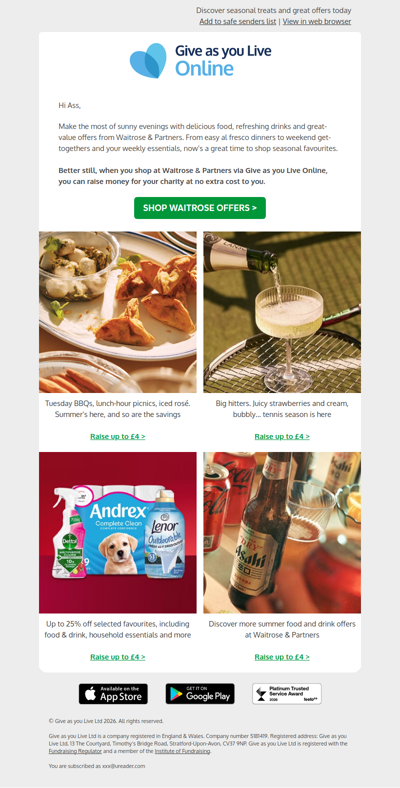400x788 pixels.
Task: Follow Raise up to £4 under summer drink offers
Action: 282,657
